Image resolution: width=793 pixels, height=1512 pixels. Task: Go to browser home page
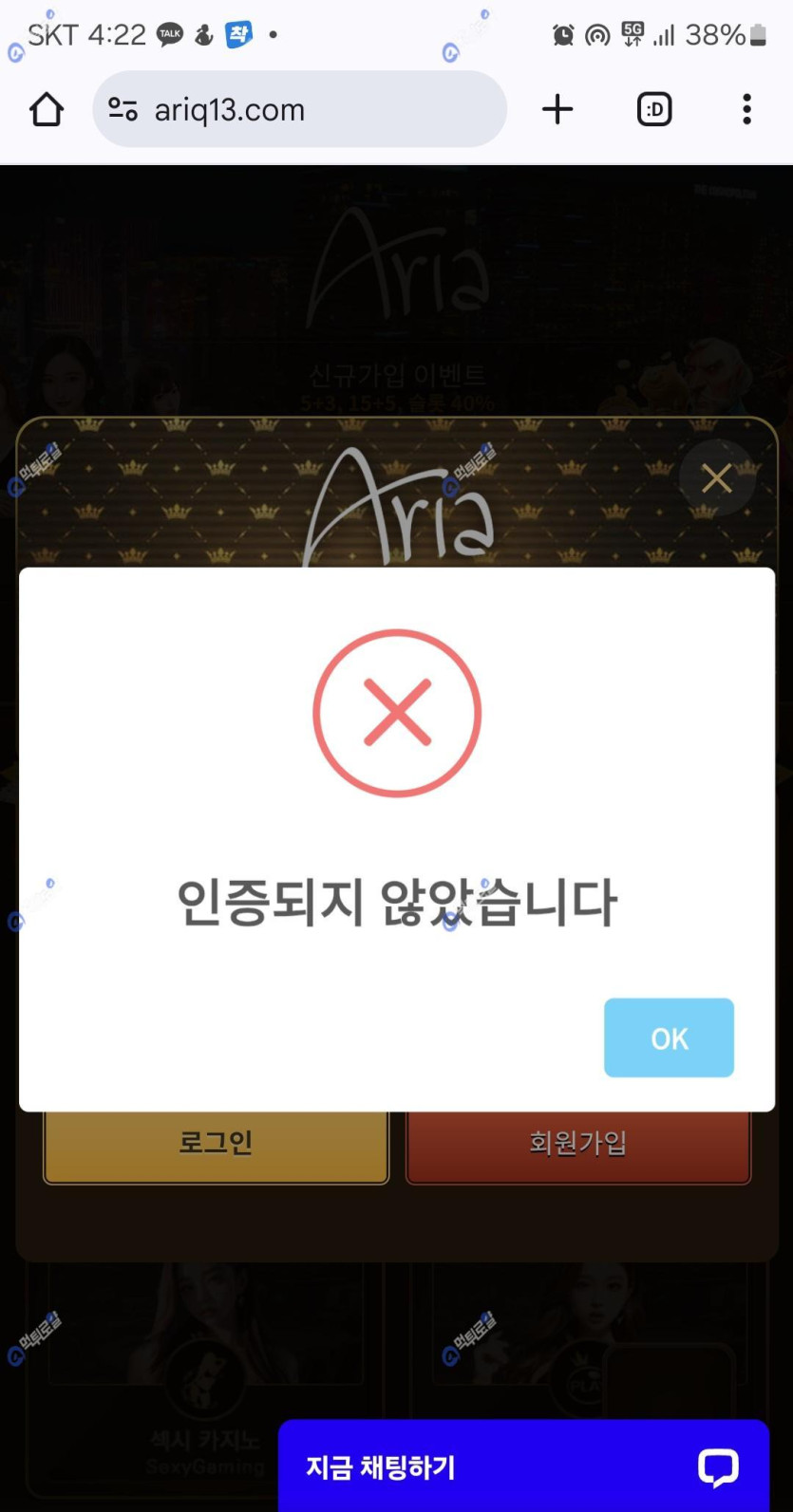[x=47, y=110]
